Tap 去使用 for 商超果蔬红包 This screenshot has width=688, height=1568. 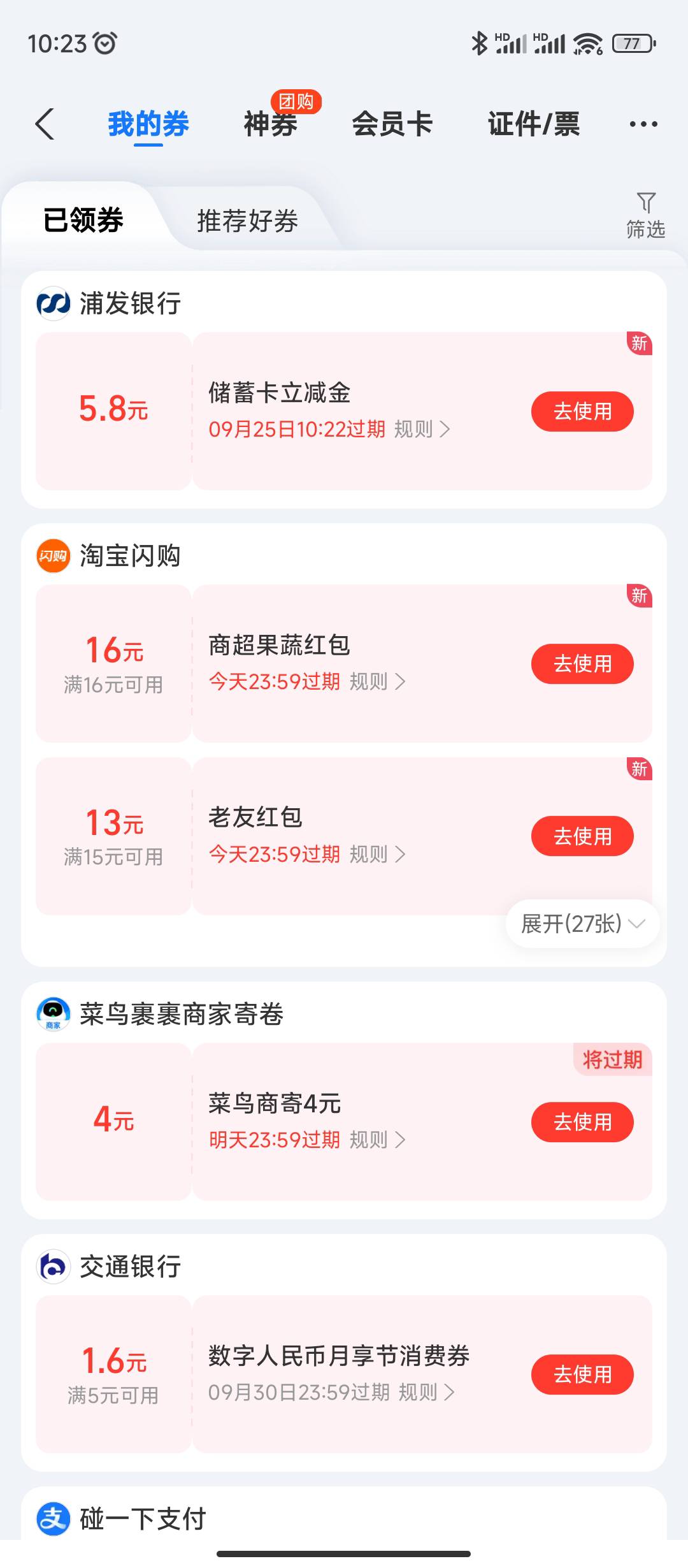point(582,664)
